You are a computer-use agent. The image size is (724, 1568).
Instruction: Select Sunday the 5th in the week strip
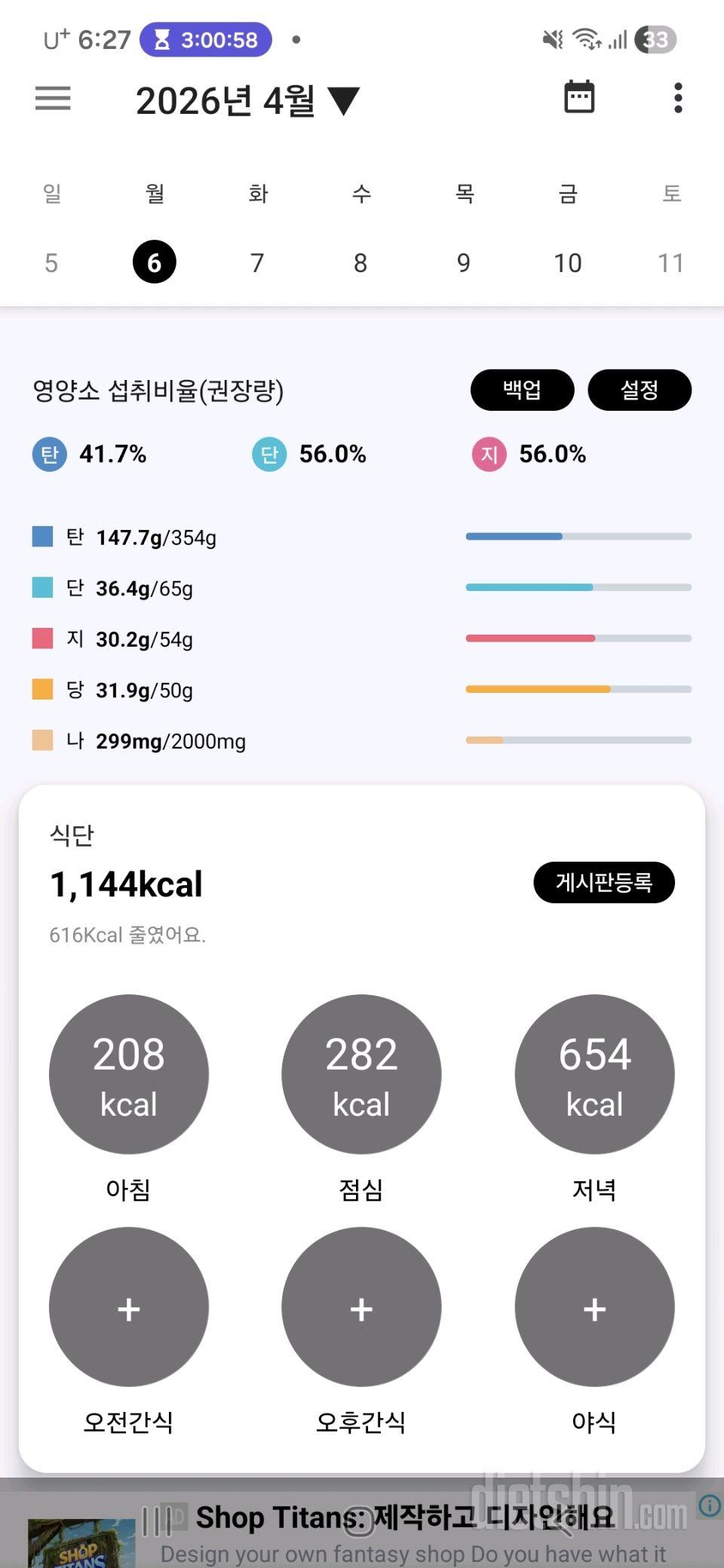[51, 262]
